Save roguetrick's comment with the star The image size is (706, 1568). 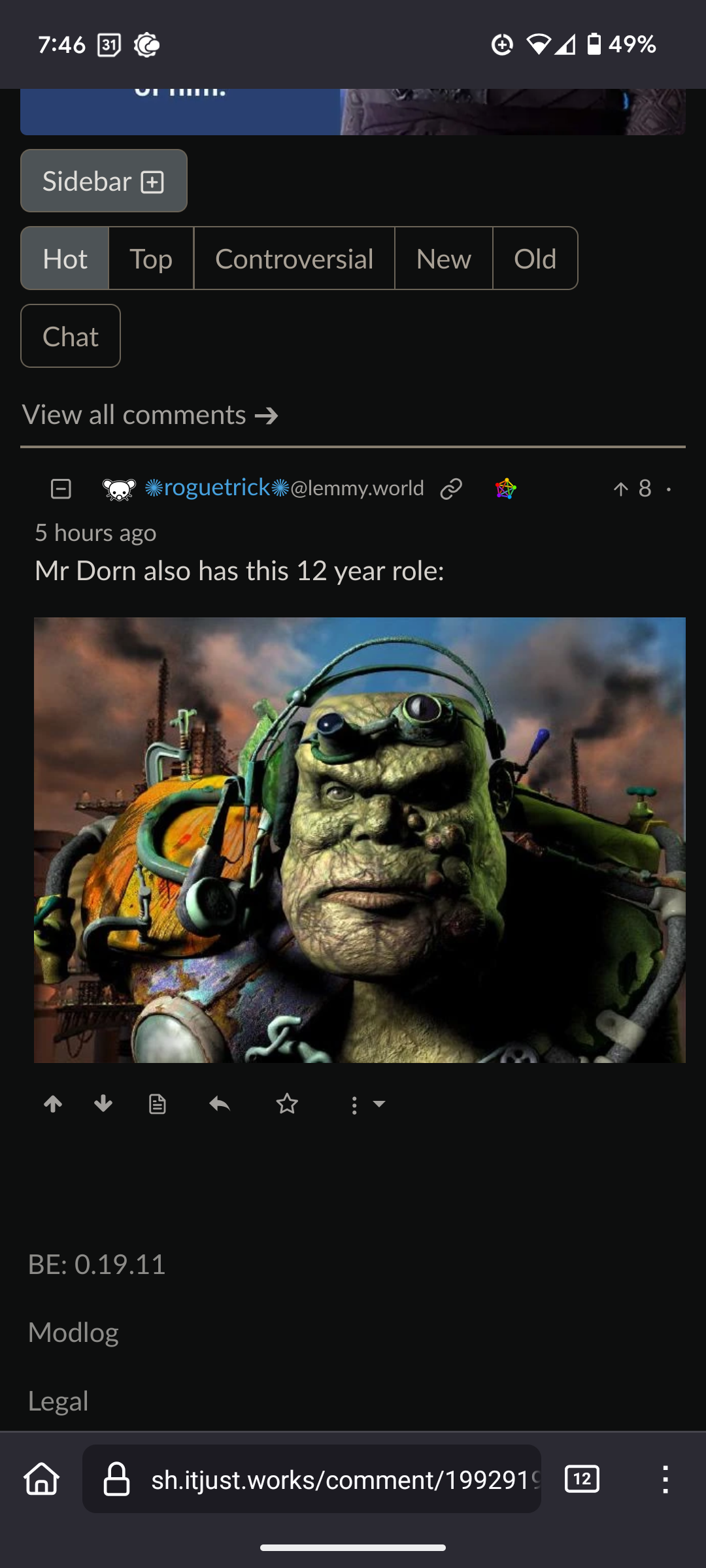pyautogui.click(x=287, y=1104)
